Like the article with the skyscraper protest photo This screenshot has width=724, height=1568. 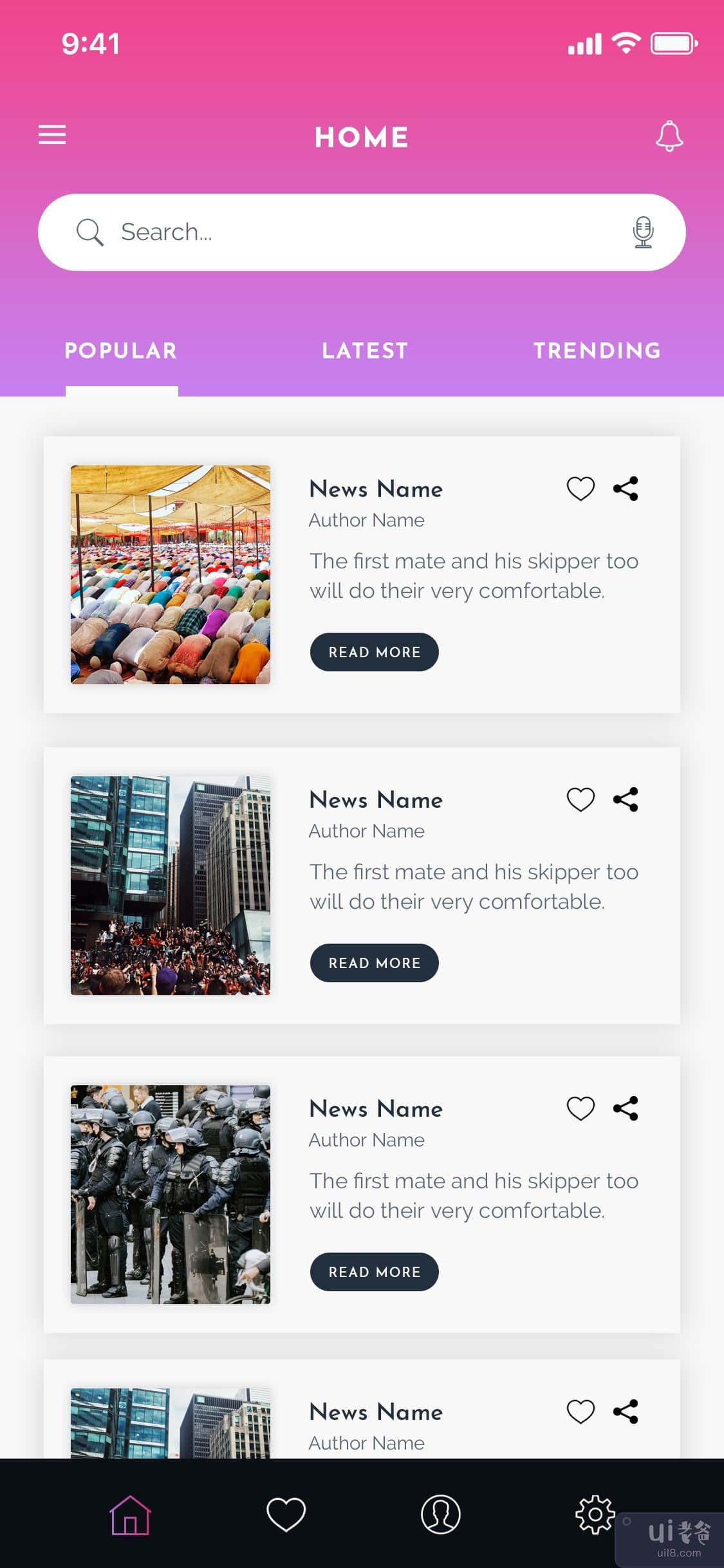point(580,799)
